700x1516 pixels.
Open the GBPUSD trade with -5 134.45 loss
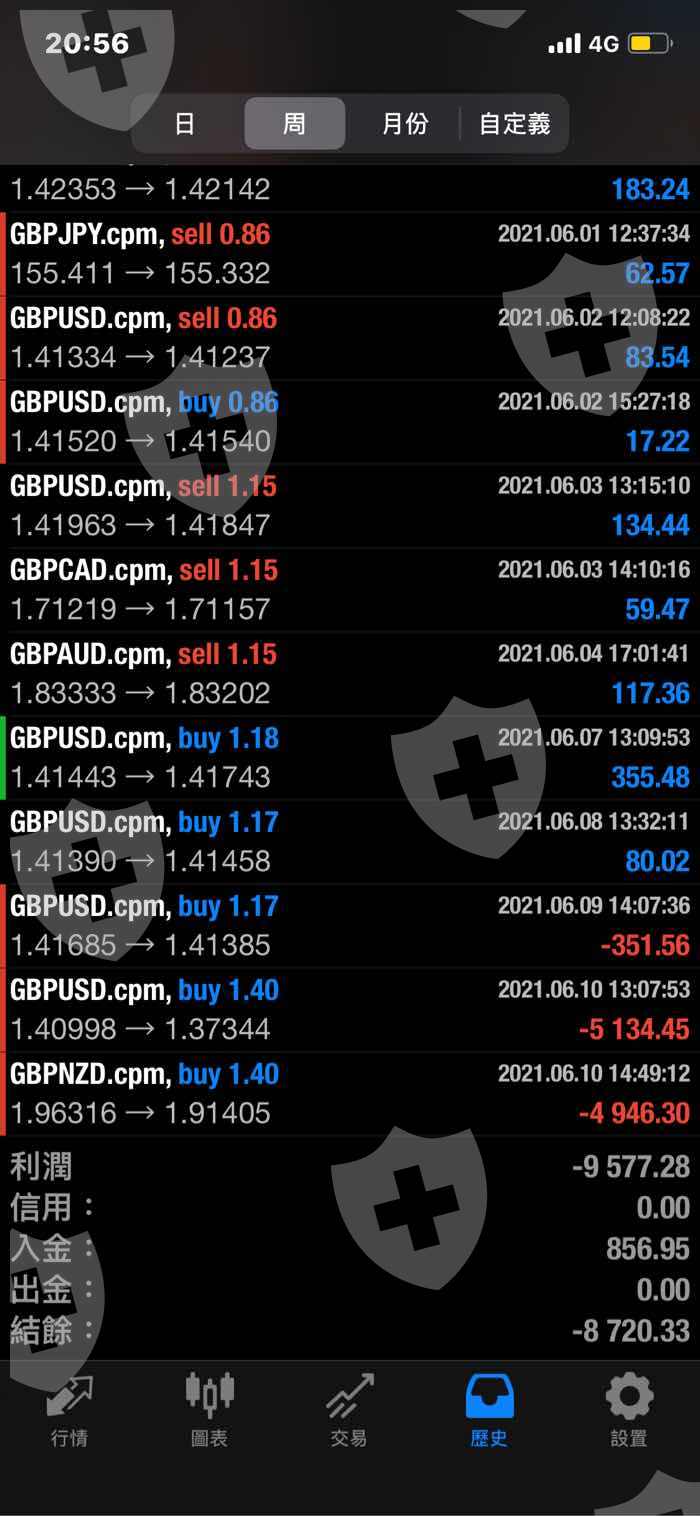350,1010
